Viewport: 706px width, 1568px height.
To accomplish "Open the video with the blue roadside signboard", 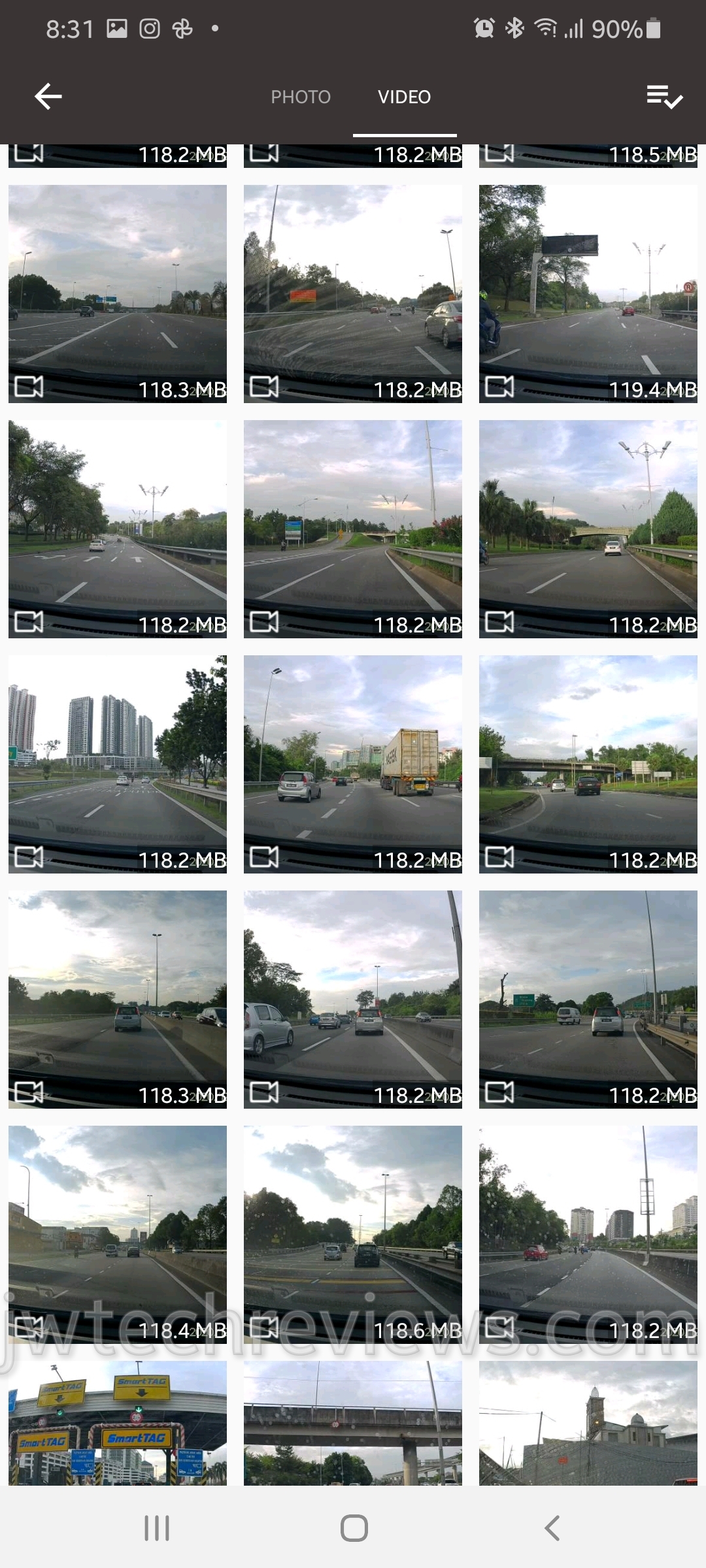I will 352,529.
